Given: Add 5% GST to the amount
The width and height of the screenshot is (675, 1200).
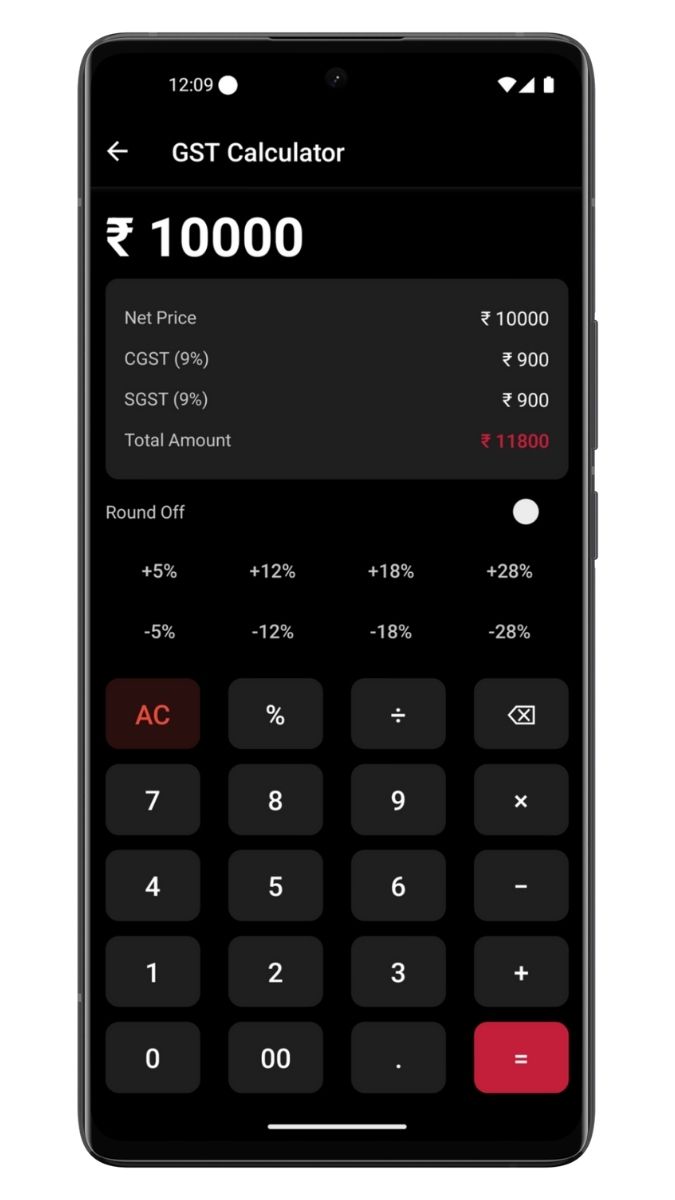Looking at the screenshot, I should [x=159, y=571].
